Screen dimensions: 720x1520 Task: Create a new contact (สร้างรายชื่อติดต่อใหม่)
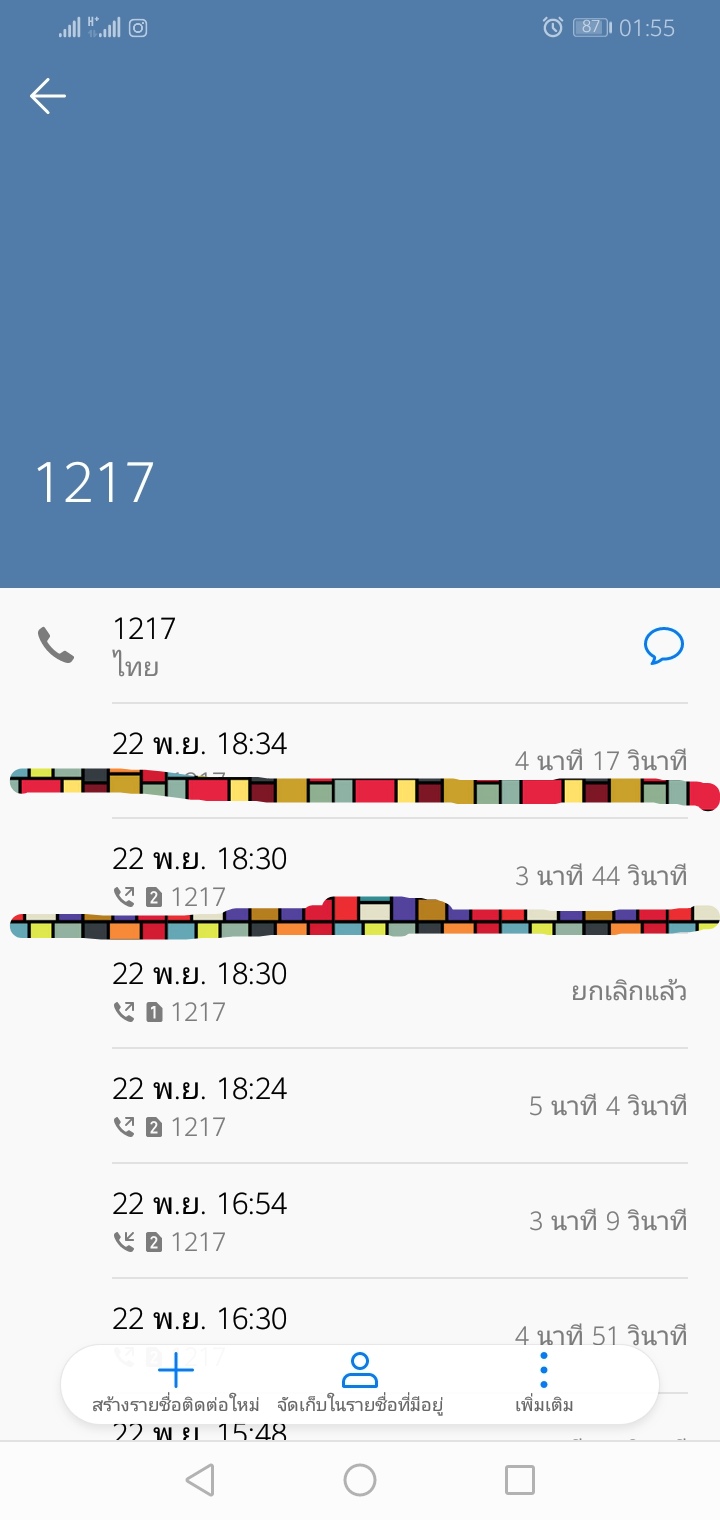pos(176,1384)
